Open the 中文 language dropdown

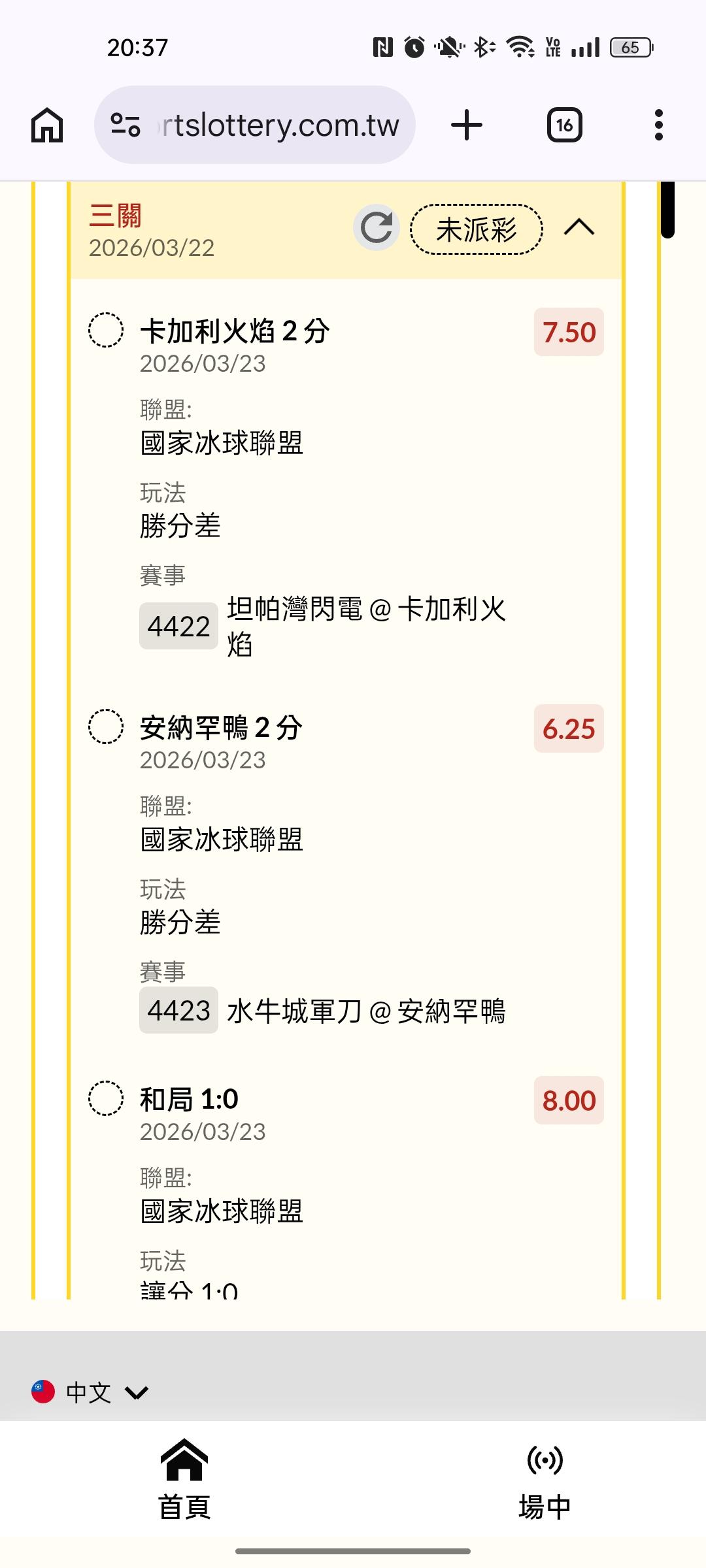[x=90, y=1392]
